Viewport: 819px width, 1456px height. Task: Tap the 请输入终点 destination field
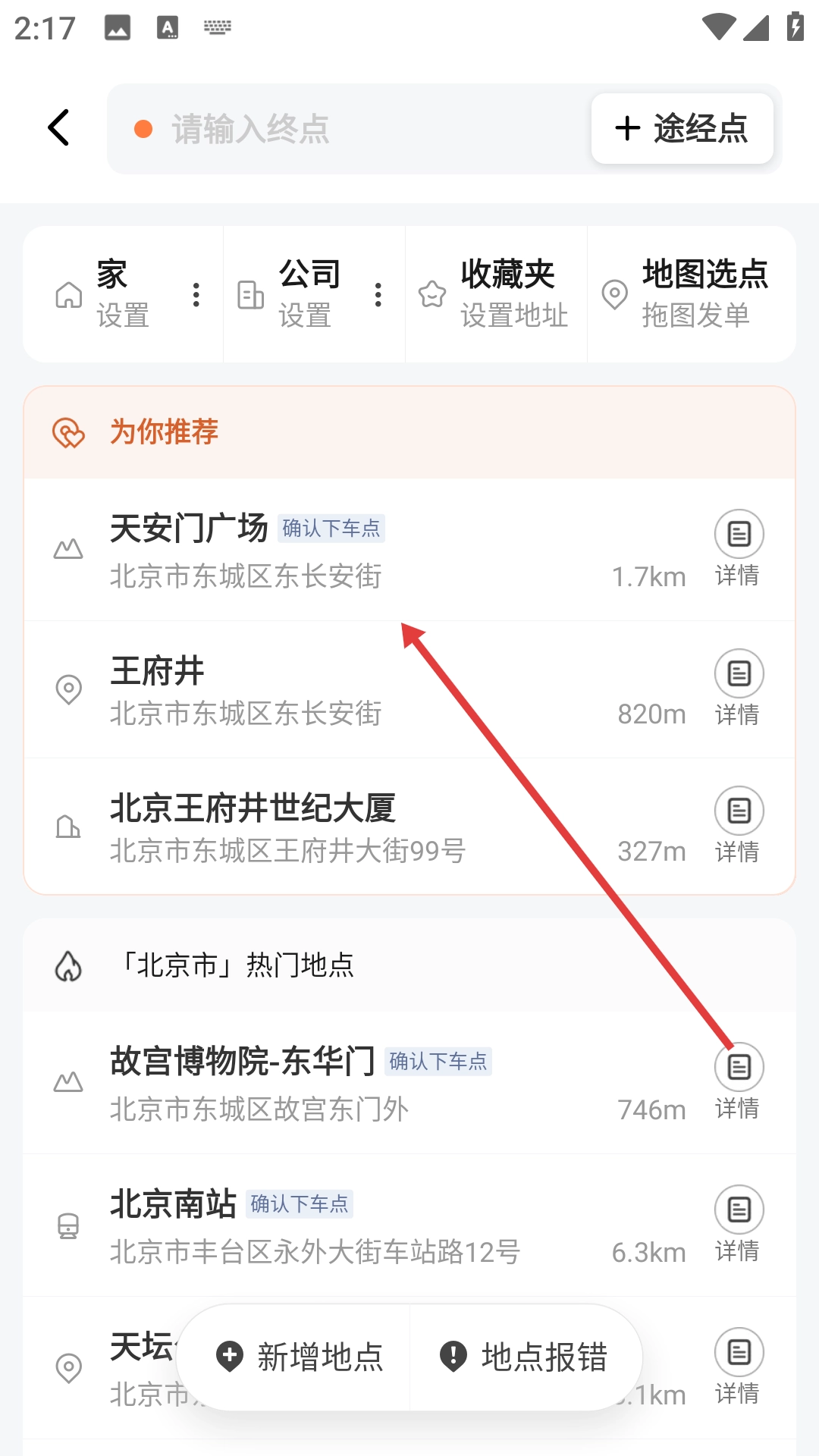341,129
